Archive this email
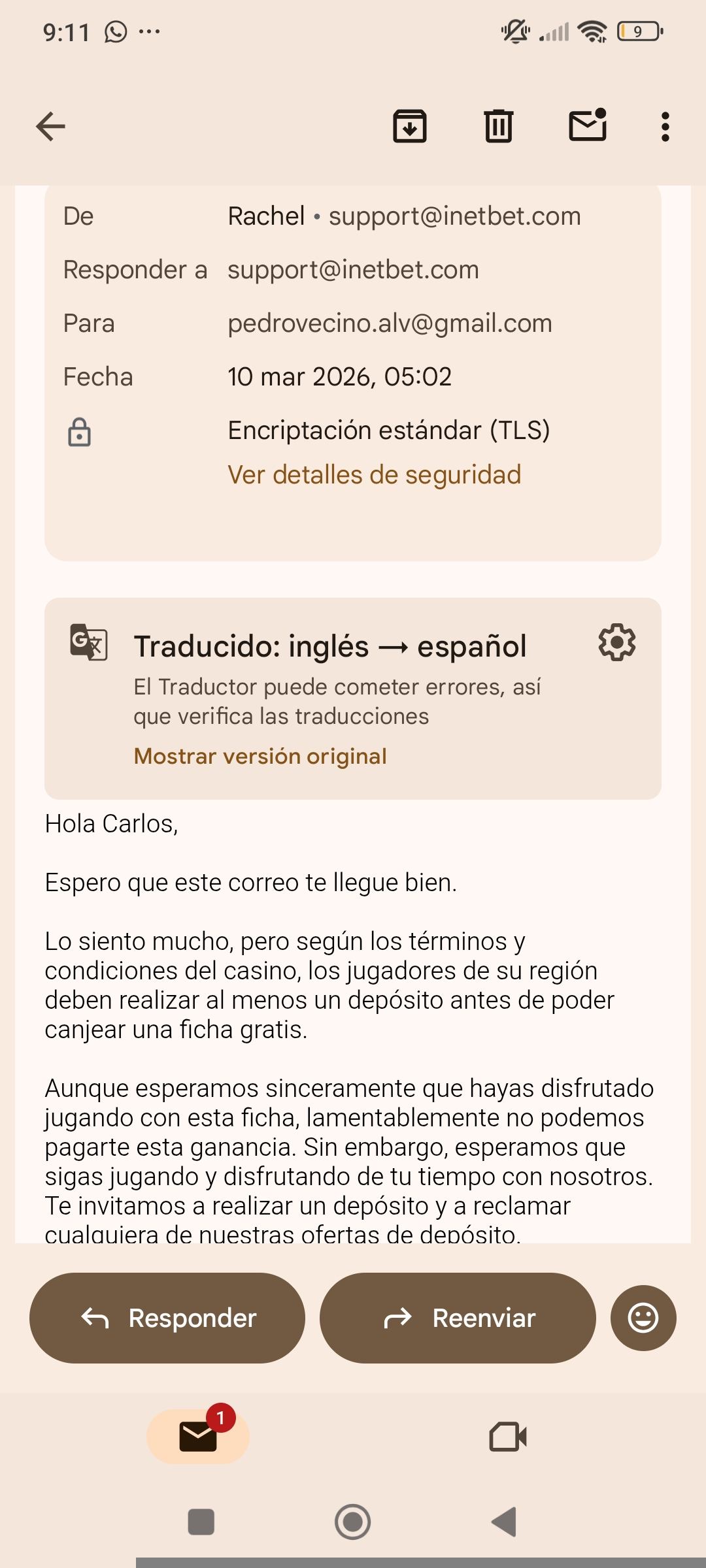The image size is (706, 1568). (x=410, y=126)
